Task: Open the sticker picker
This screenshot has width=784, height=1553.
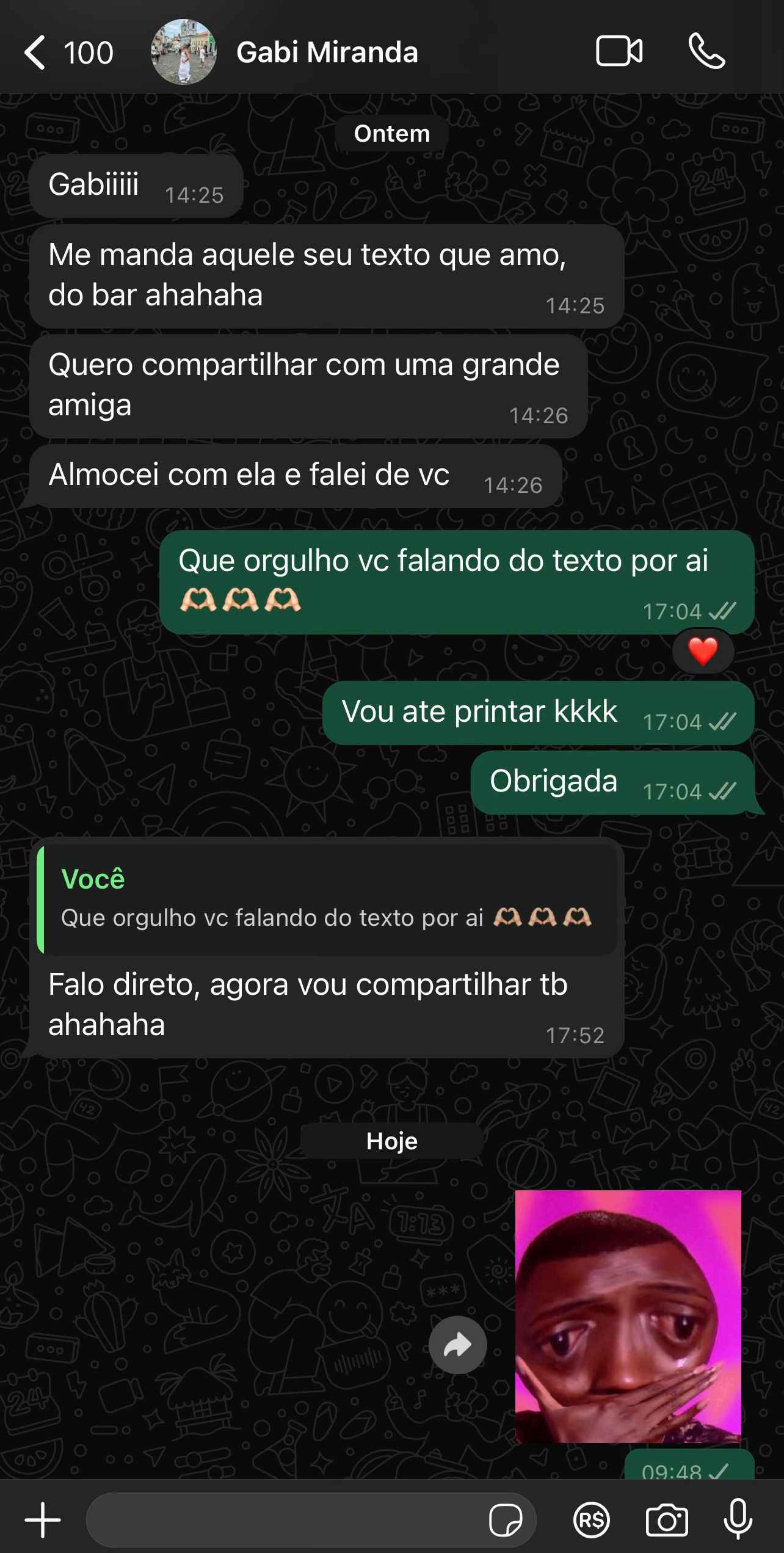Action: [x=506, y=1519]
